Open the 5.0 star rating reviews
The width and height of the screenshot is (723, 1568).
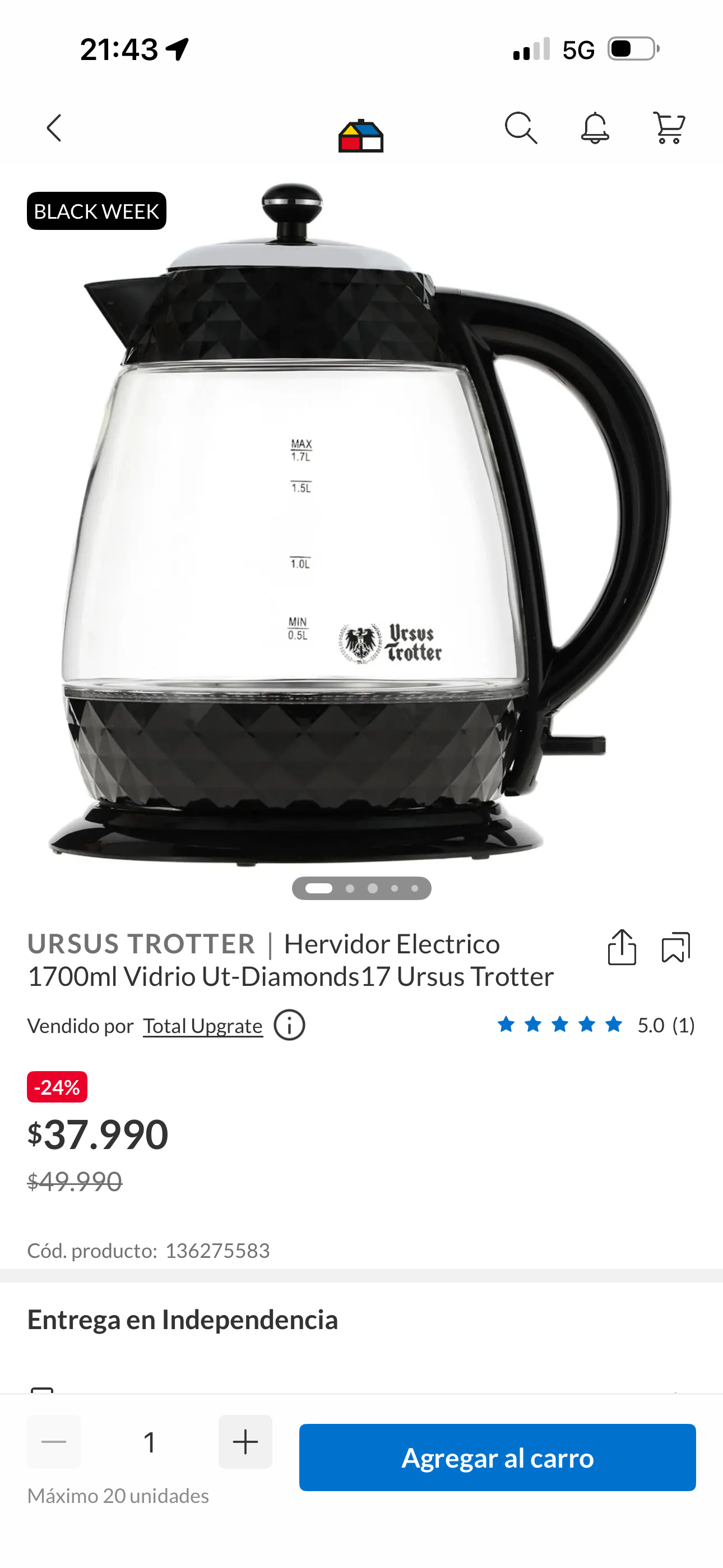[595, 1025]
